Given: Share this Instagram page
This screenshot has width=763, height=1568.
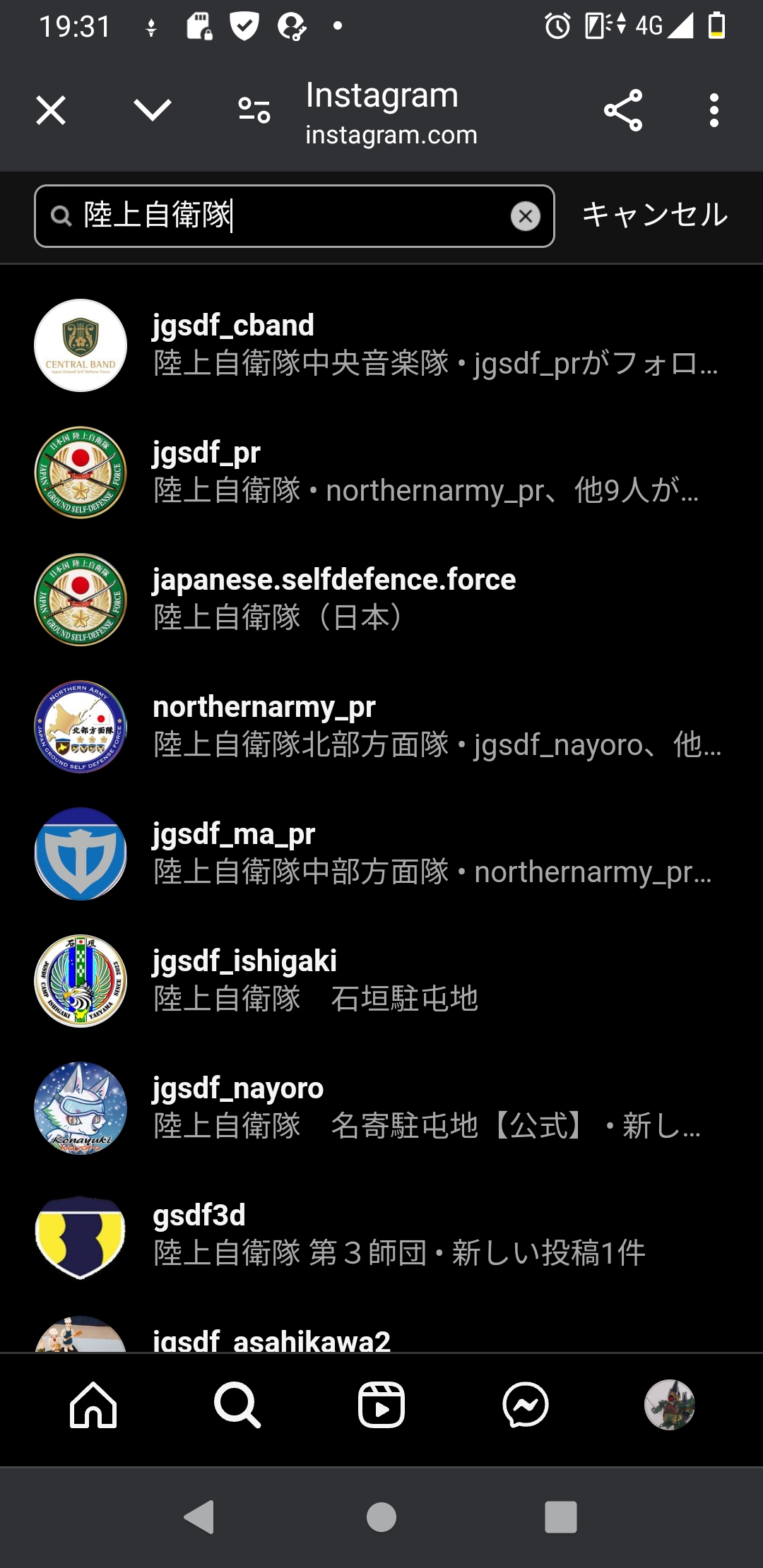Looking at the screenshot, I should tap(623, 110).
